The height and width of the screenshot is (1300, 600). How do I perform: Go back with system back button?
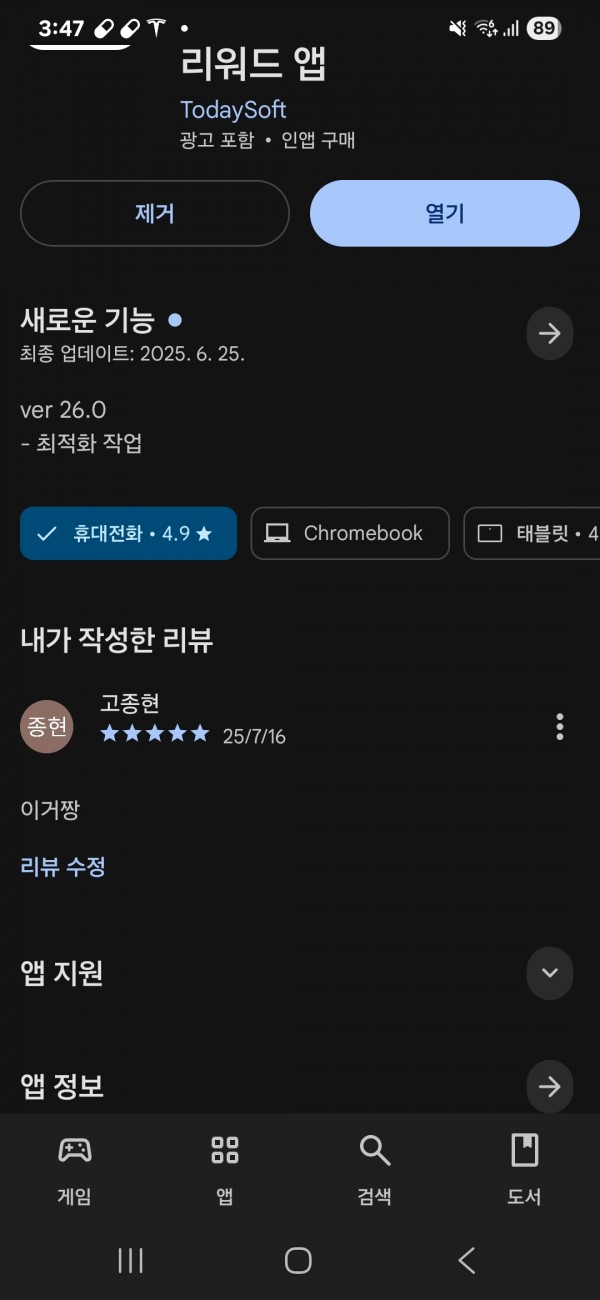pos(466,1260)
